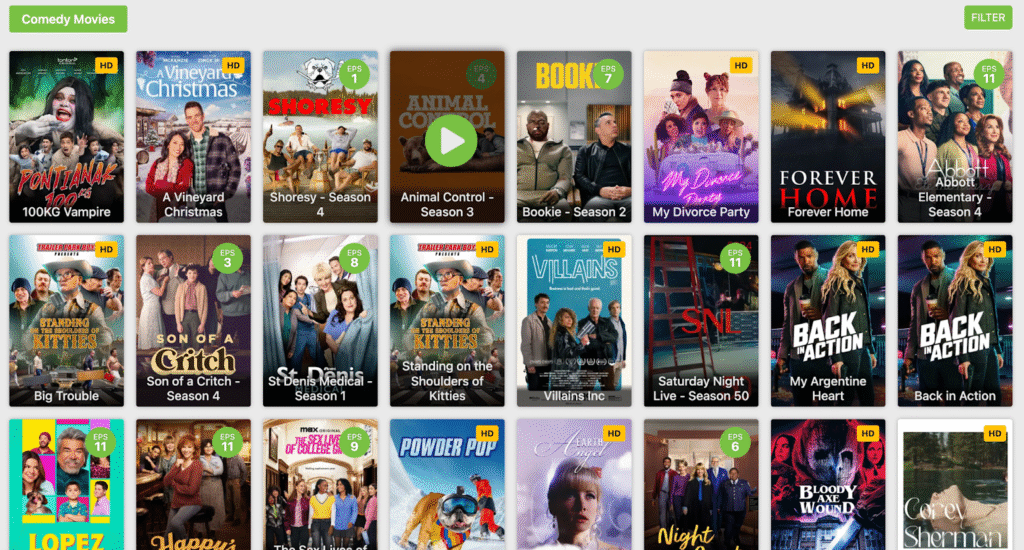The height and width of the screenshot is (550, 1024).
Task: Open Villains Inc movie
Action: (574, 320)
